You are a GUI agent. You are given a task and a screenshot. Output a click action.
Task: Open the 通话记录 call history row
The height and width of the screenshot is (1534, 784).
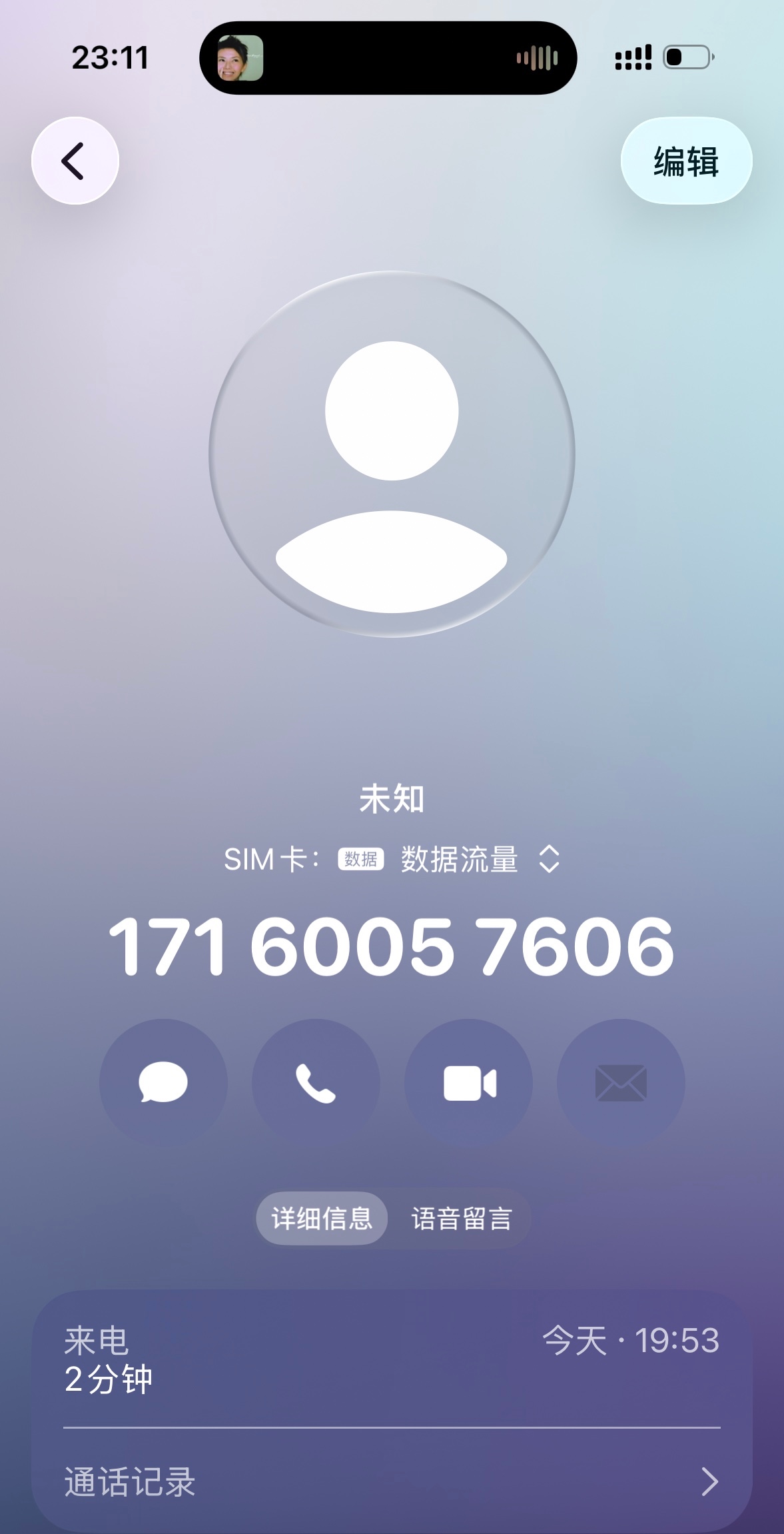click(x=392, y=1482)
